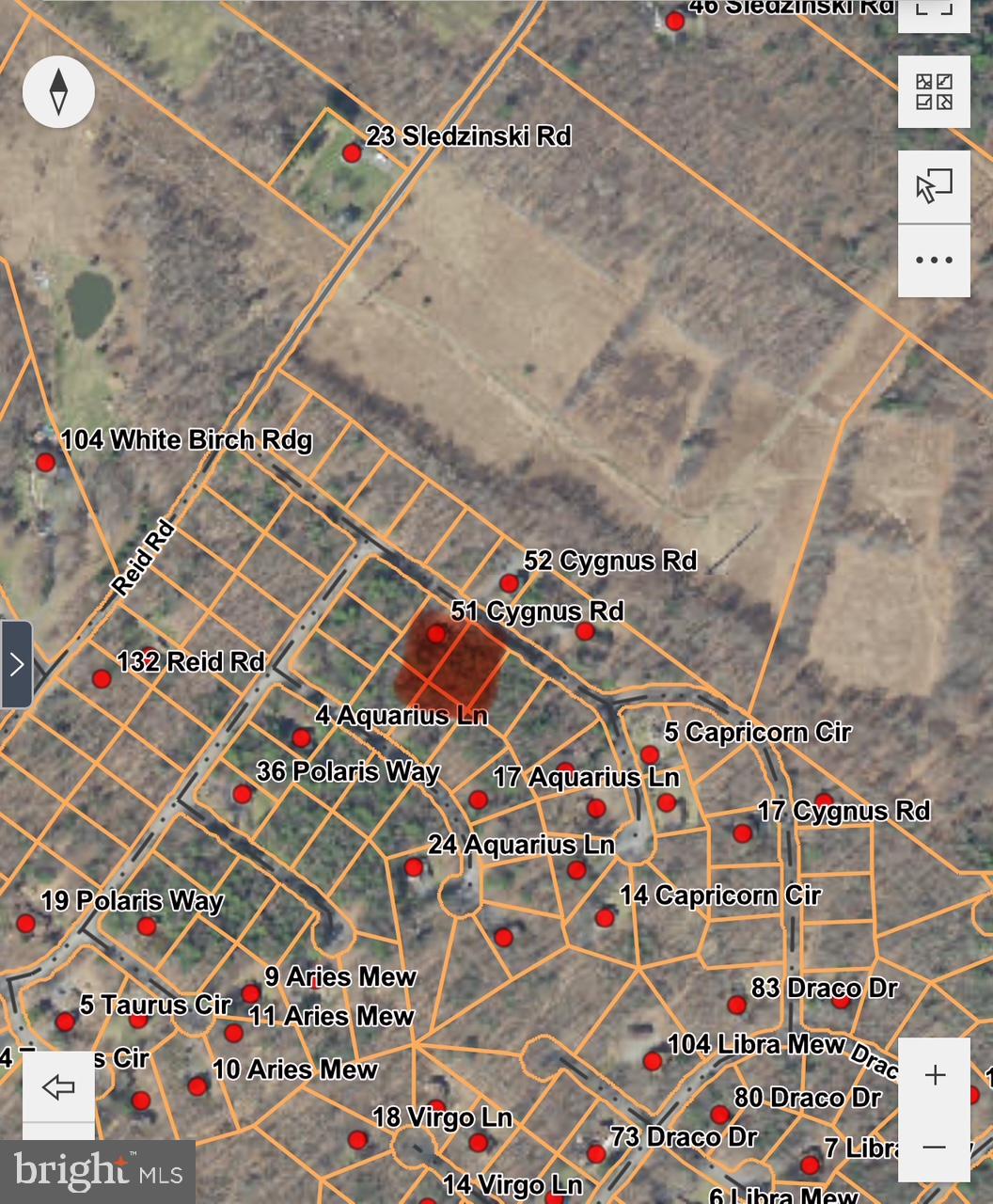
Task: Open the three-dot more options menu
Action: click(x=934, y=261)
